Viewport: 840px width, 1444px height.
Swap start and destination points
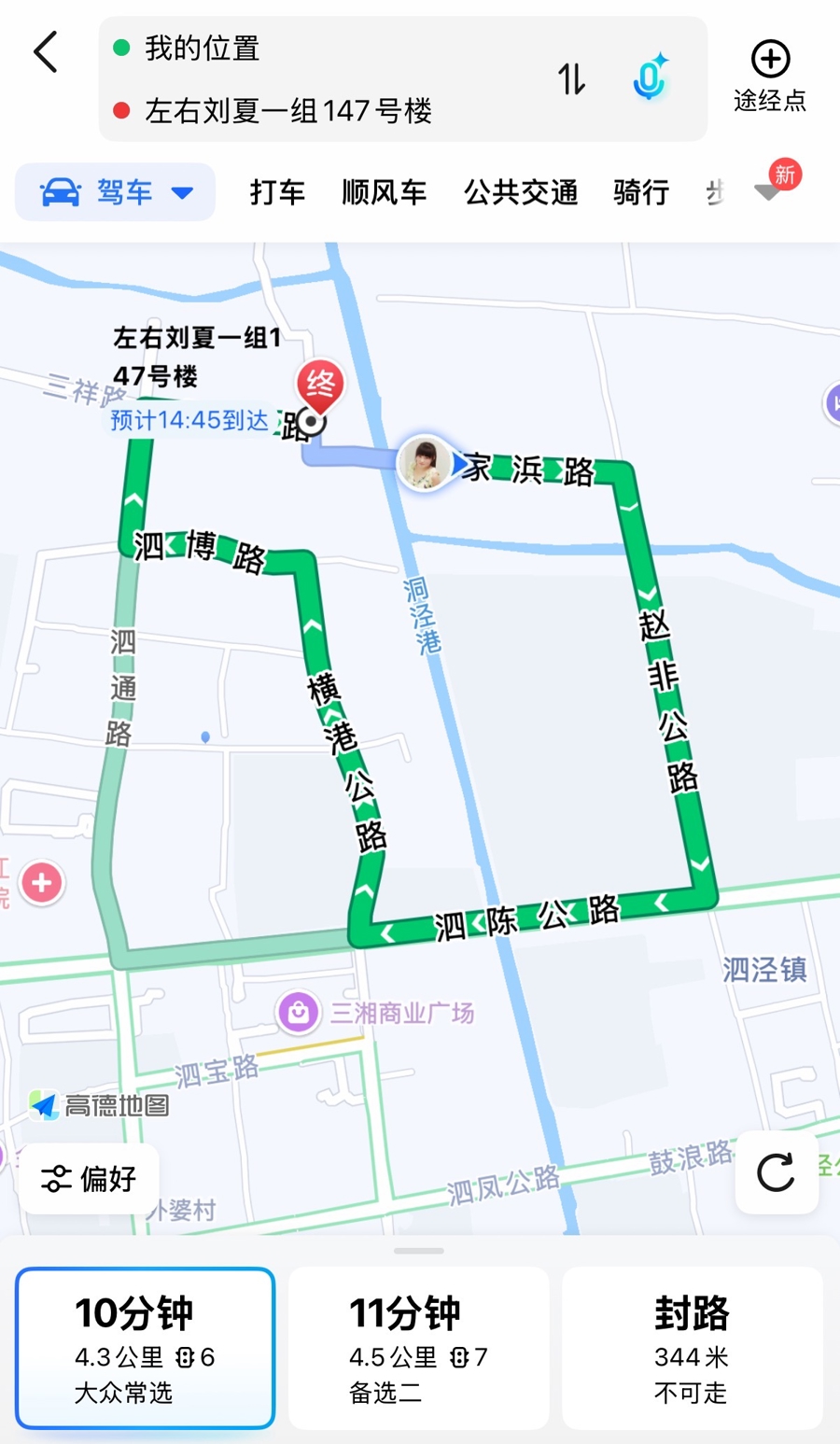[x=571, y=79]
